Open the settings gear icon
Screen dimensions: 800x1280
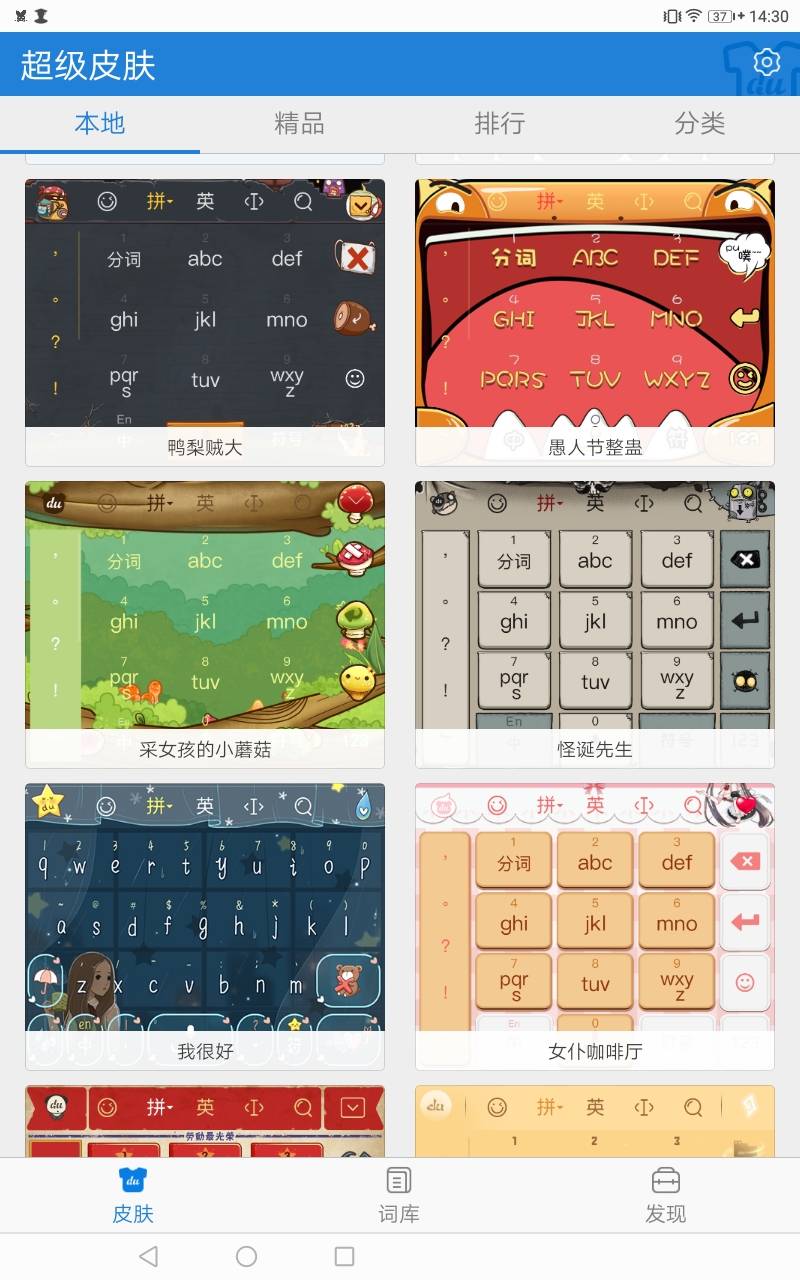point(766,63)
